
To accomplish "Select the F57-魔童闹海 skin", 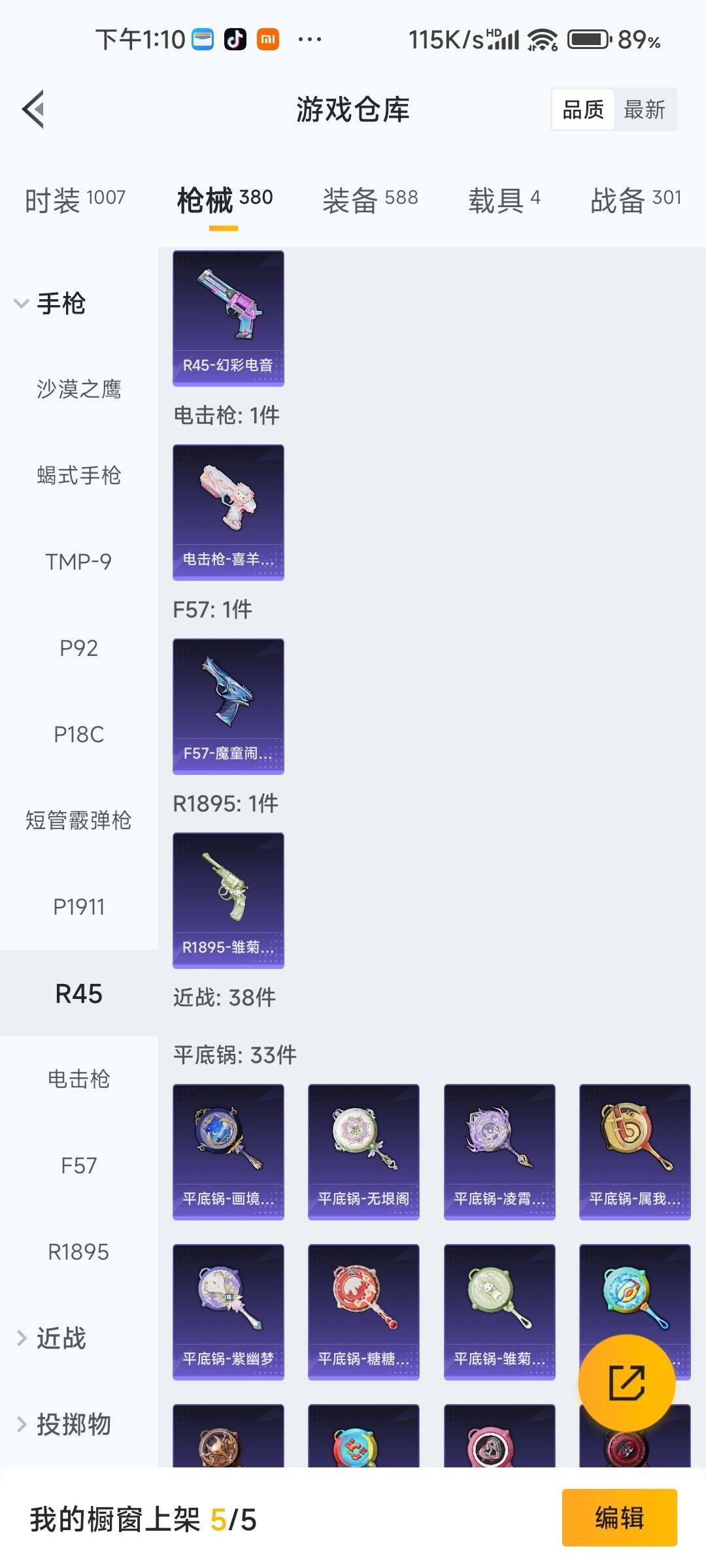I will (x=228, y=707).
